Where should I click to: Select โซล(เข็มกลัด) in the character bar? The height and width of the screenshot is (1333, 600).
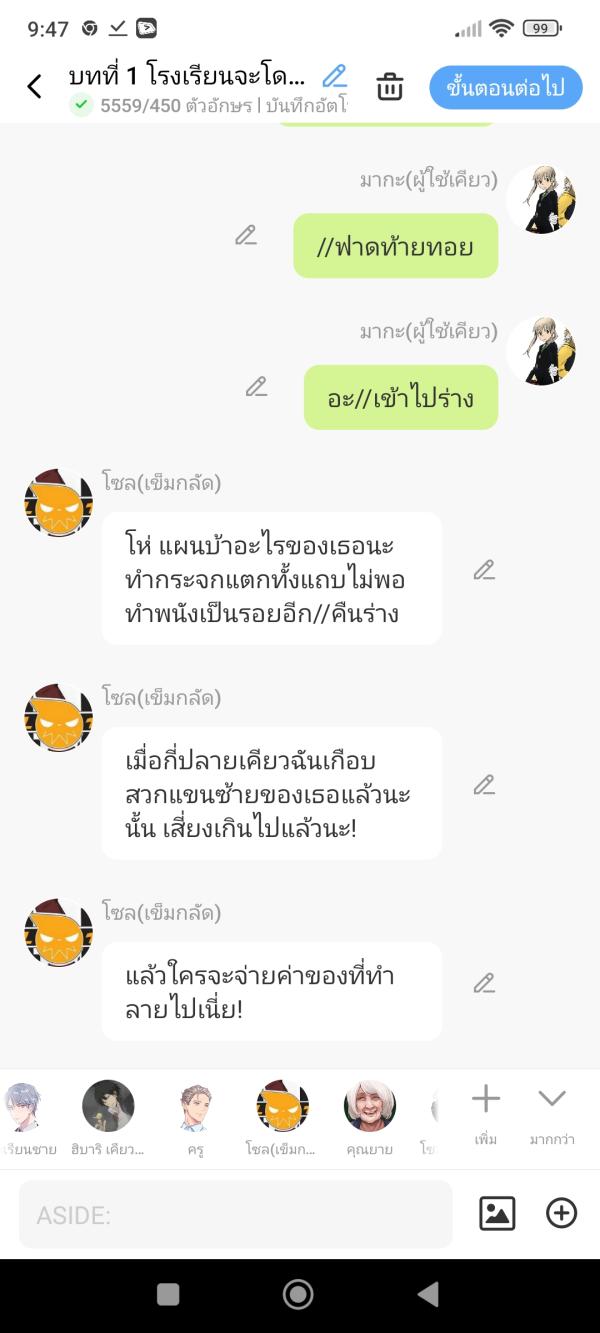click(283, 1106)
